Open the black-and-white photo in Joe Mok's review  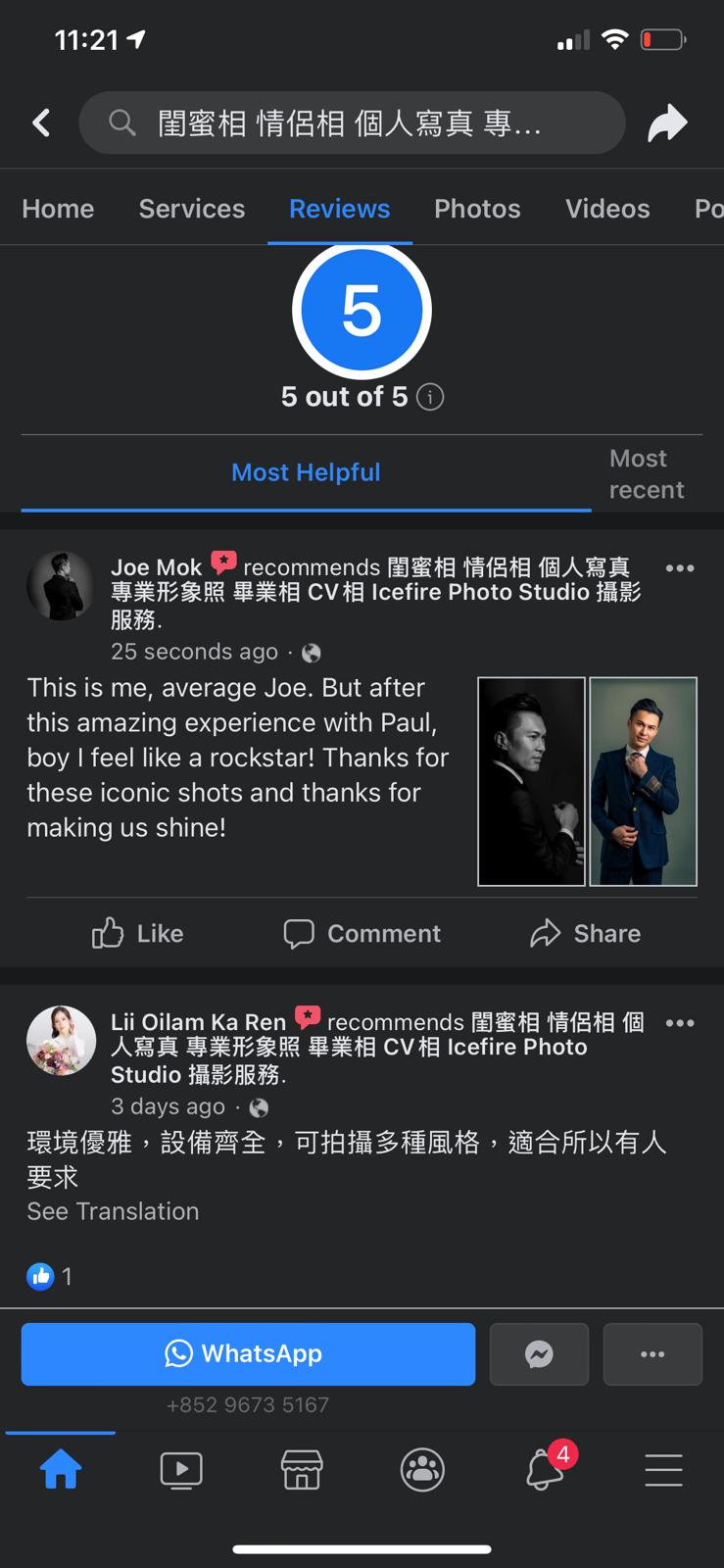coord(531,781)
